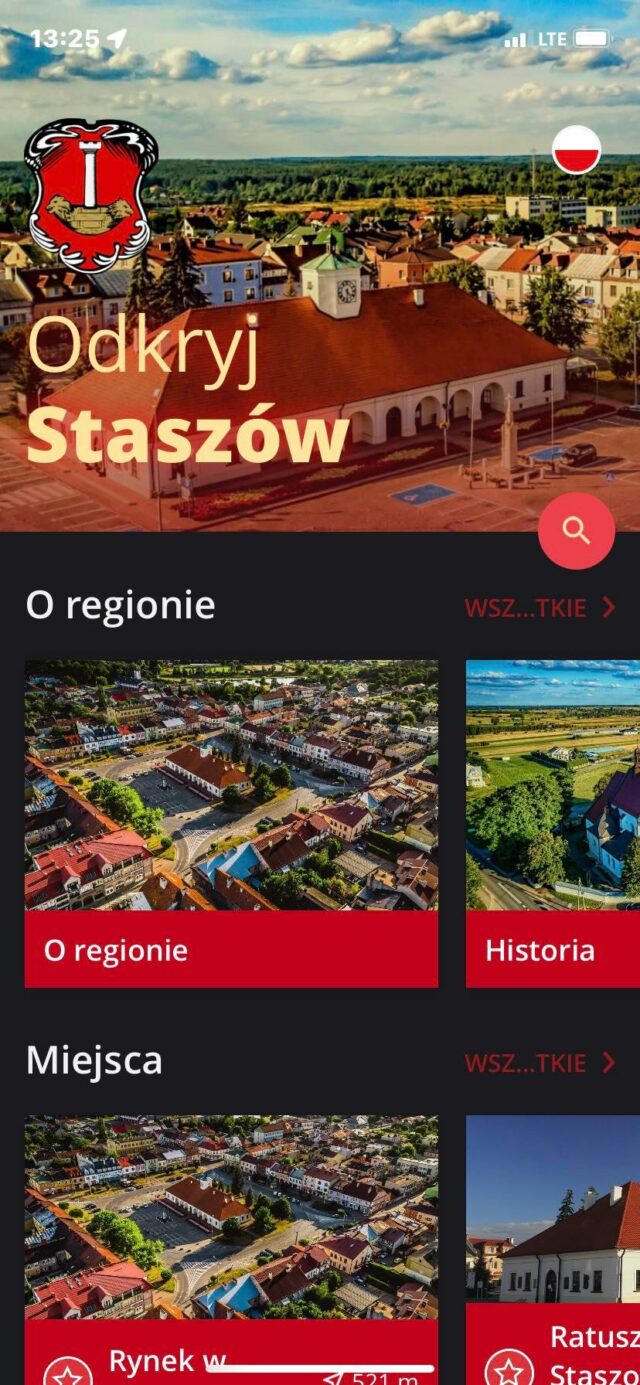Open the Ratusz Staszów place card

[553, 1230]
